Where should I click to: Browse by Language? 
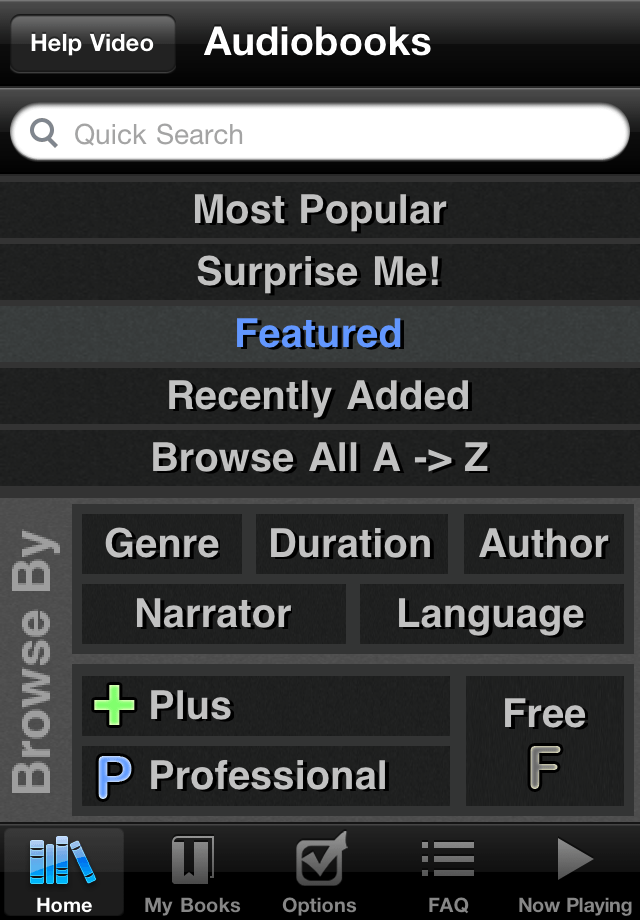tap(490, 614)
